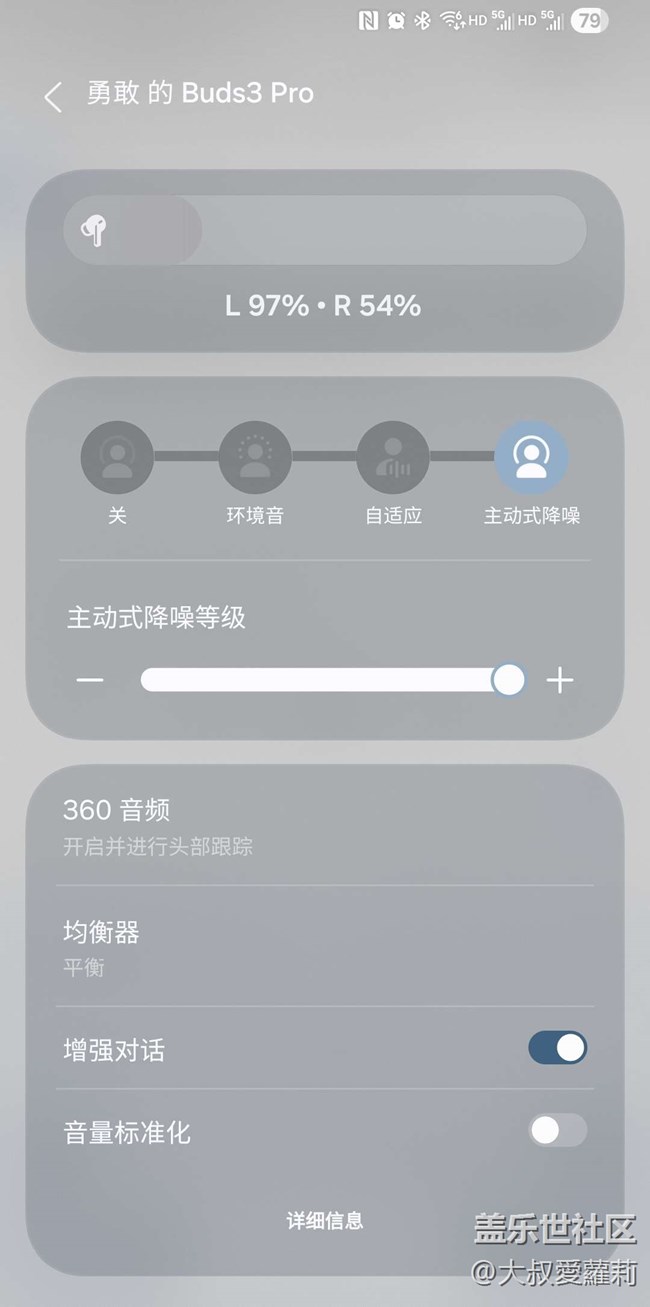This screenshot has width=650, height=1307.
Task: Choose the 自适应 adaptive mode
Action: (393, 458)
